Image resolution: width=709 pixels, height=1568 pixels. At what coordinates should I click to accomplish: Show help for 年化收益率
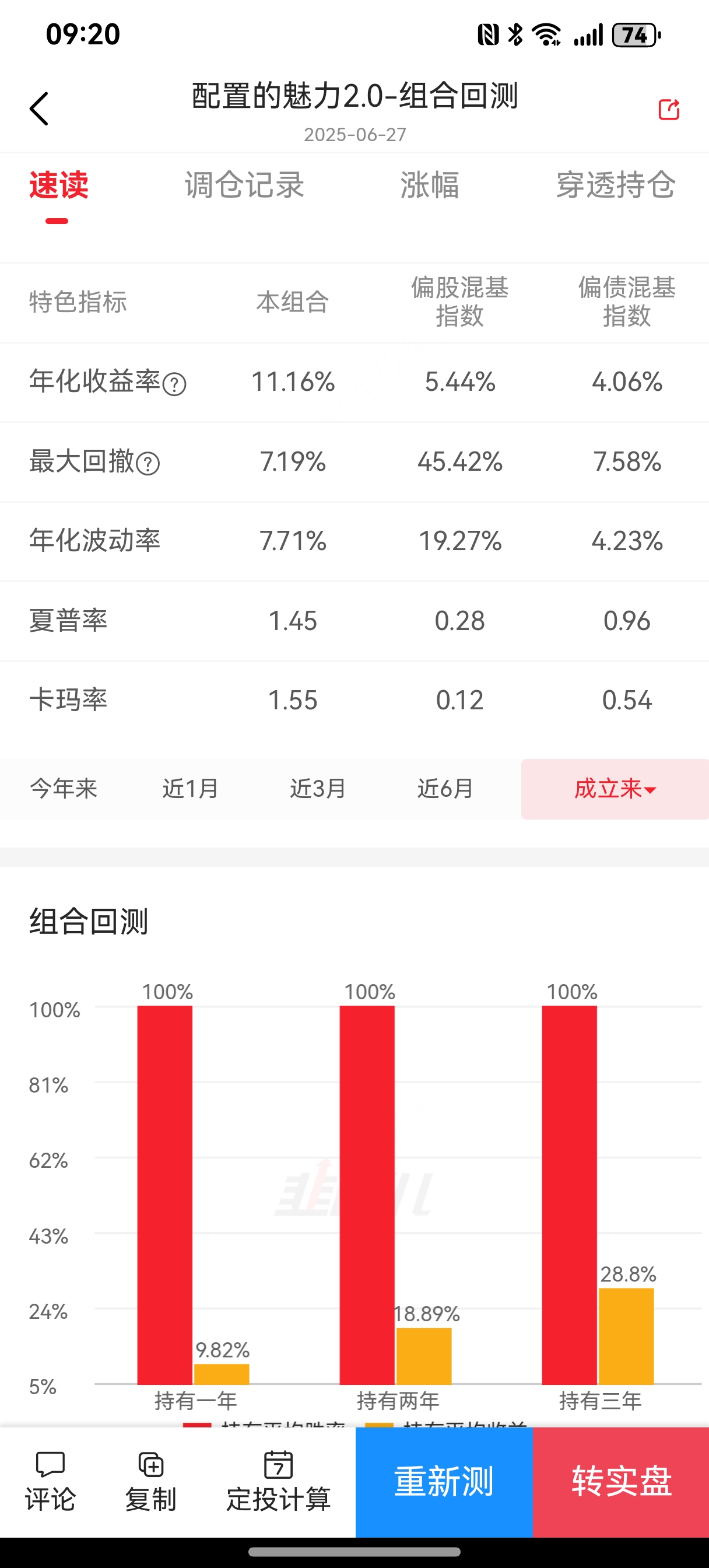coord(175,384)
